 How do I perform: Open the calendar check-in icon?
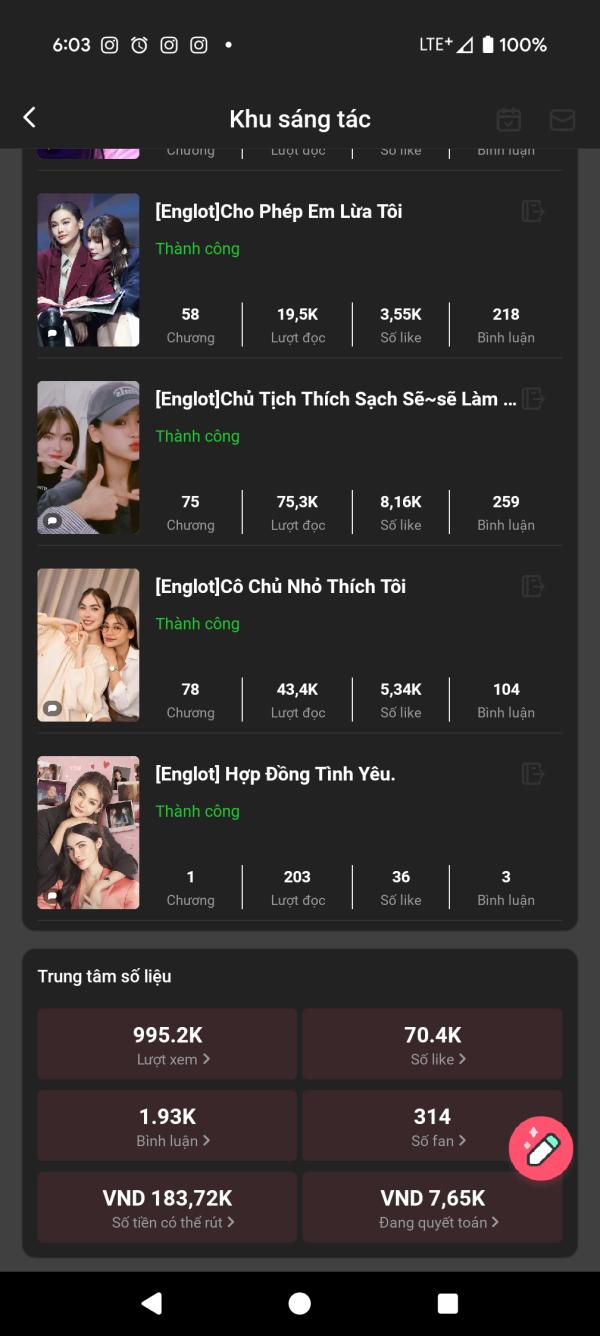tap(509, 120)
